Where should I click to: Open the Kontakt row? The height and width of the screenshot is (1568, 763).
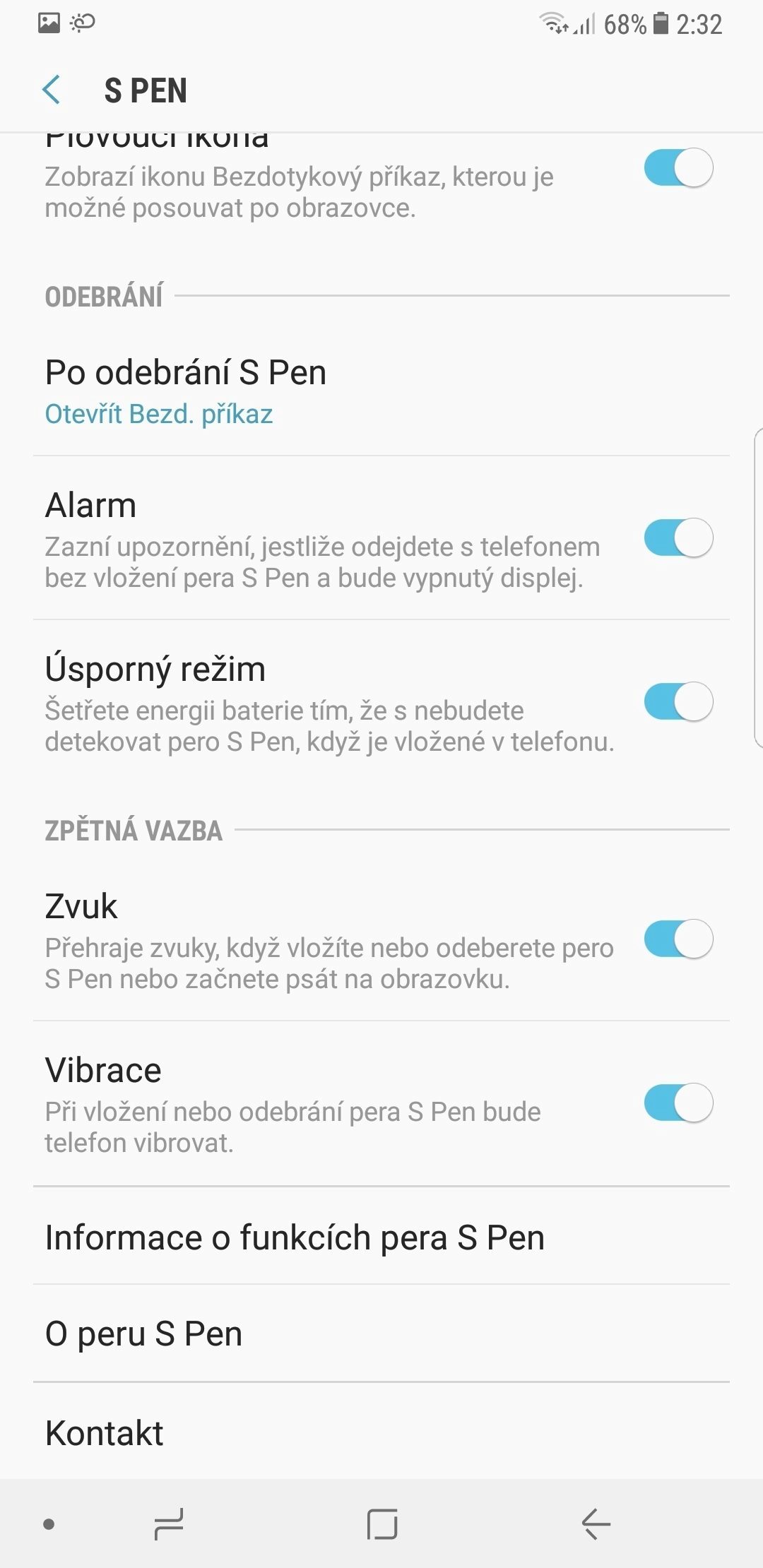[x=381, y=1432]
